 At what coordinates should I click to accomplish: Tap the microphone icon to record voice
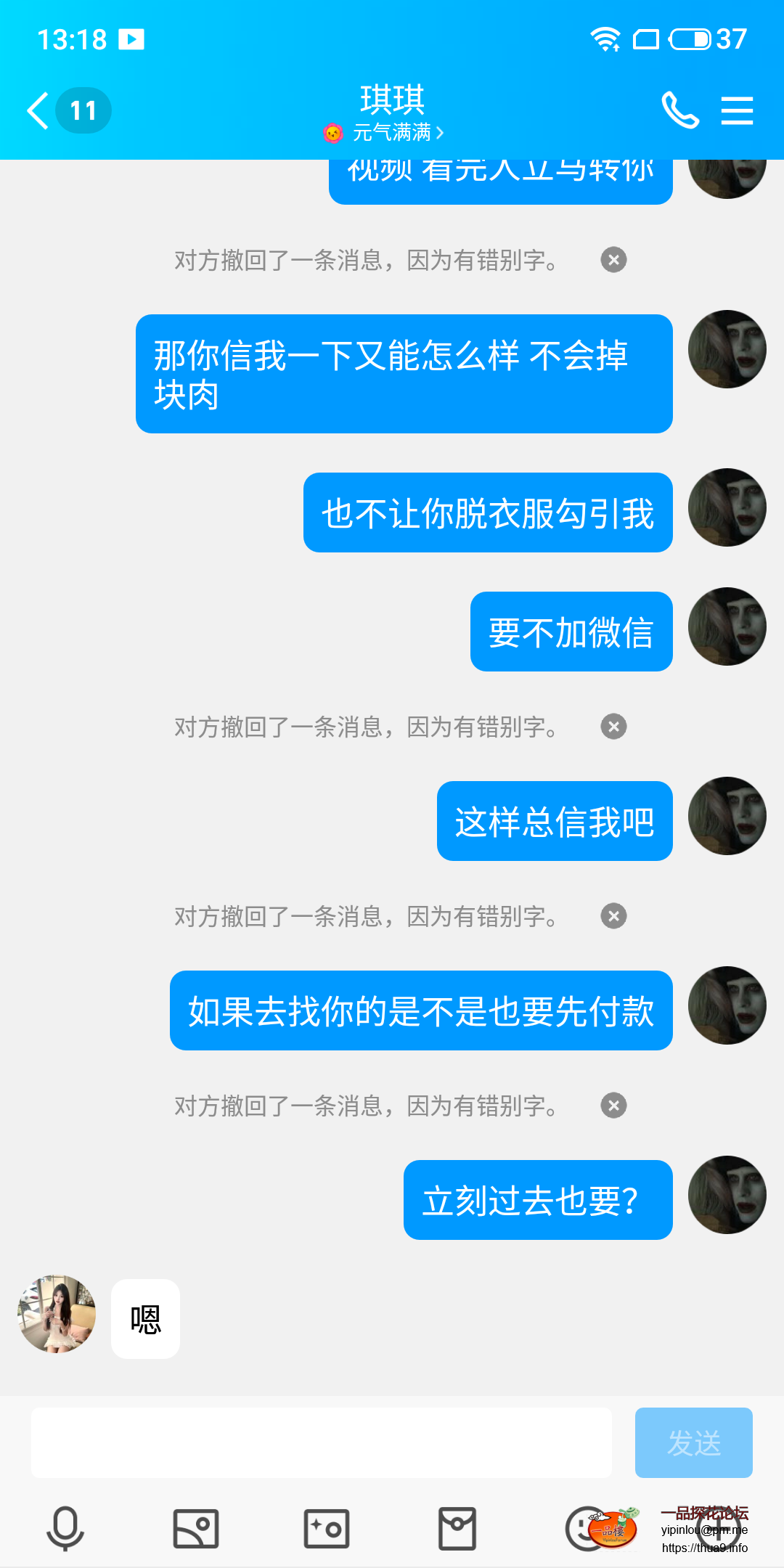[65, 1530]
